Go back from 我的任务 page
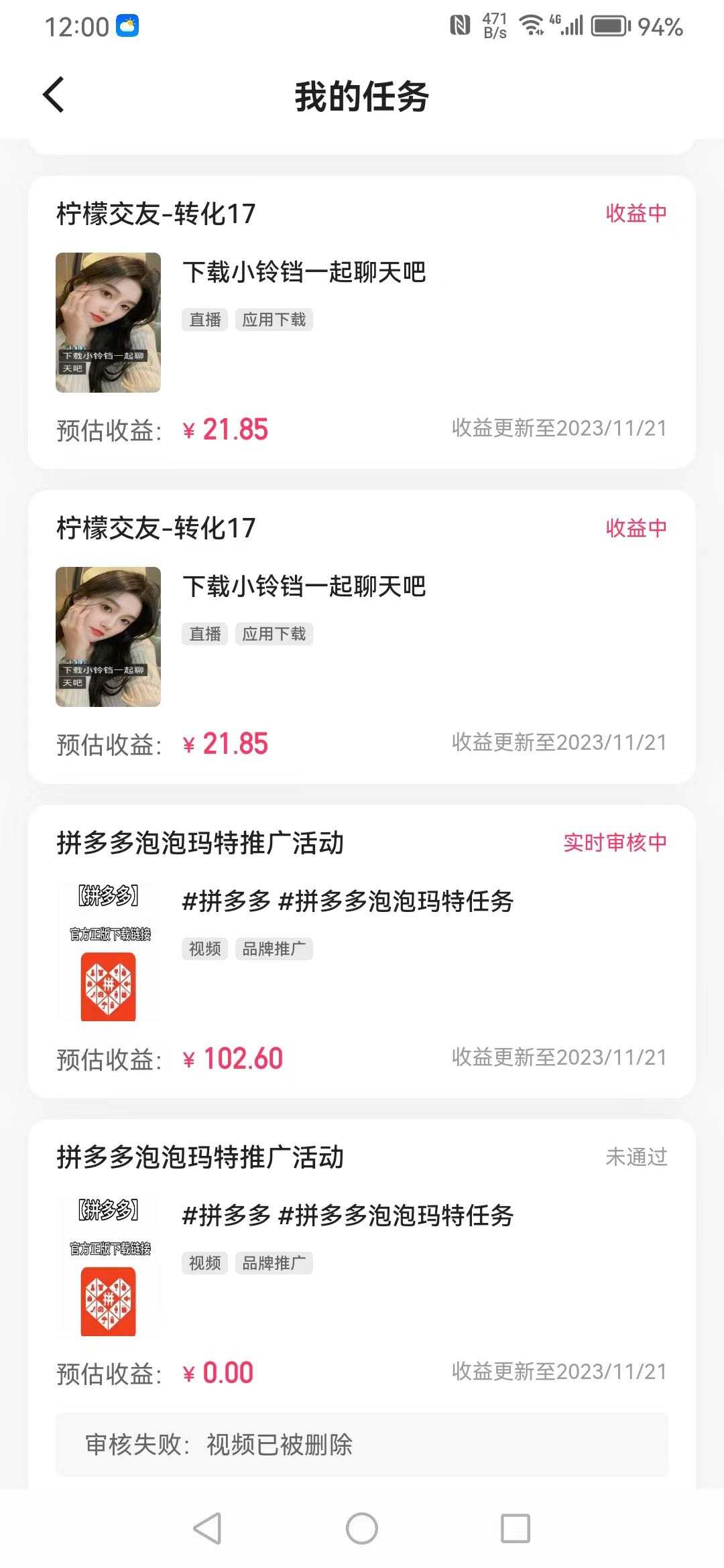This screenshot has height=1568, width=724. [x=54, y=94]
